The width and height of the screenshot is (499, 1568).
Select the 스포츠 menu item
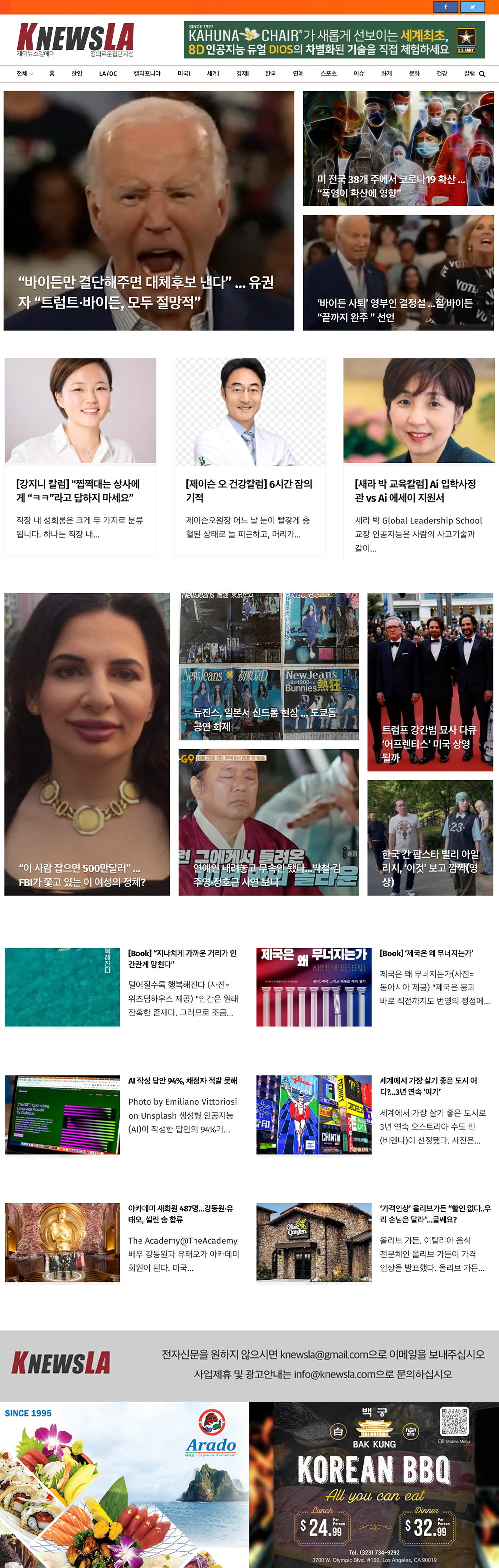(x=328, y=74)
